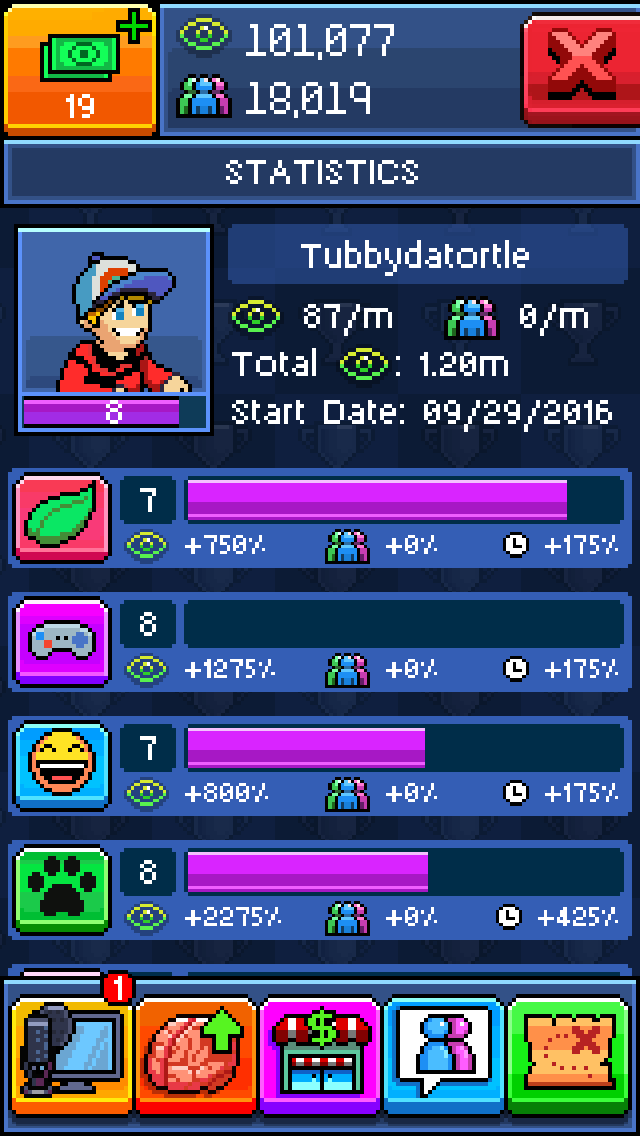Image resolution: width=640 pixels, height=1136 pixels.
Task: Select the paw print animals category
Action: coord(62,889)
